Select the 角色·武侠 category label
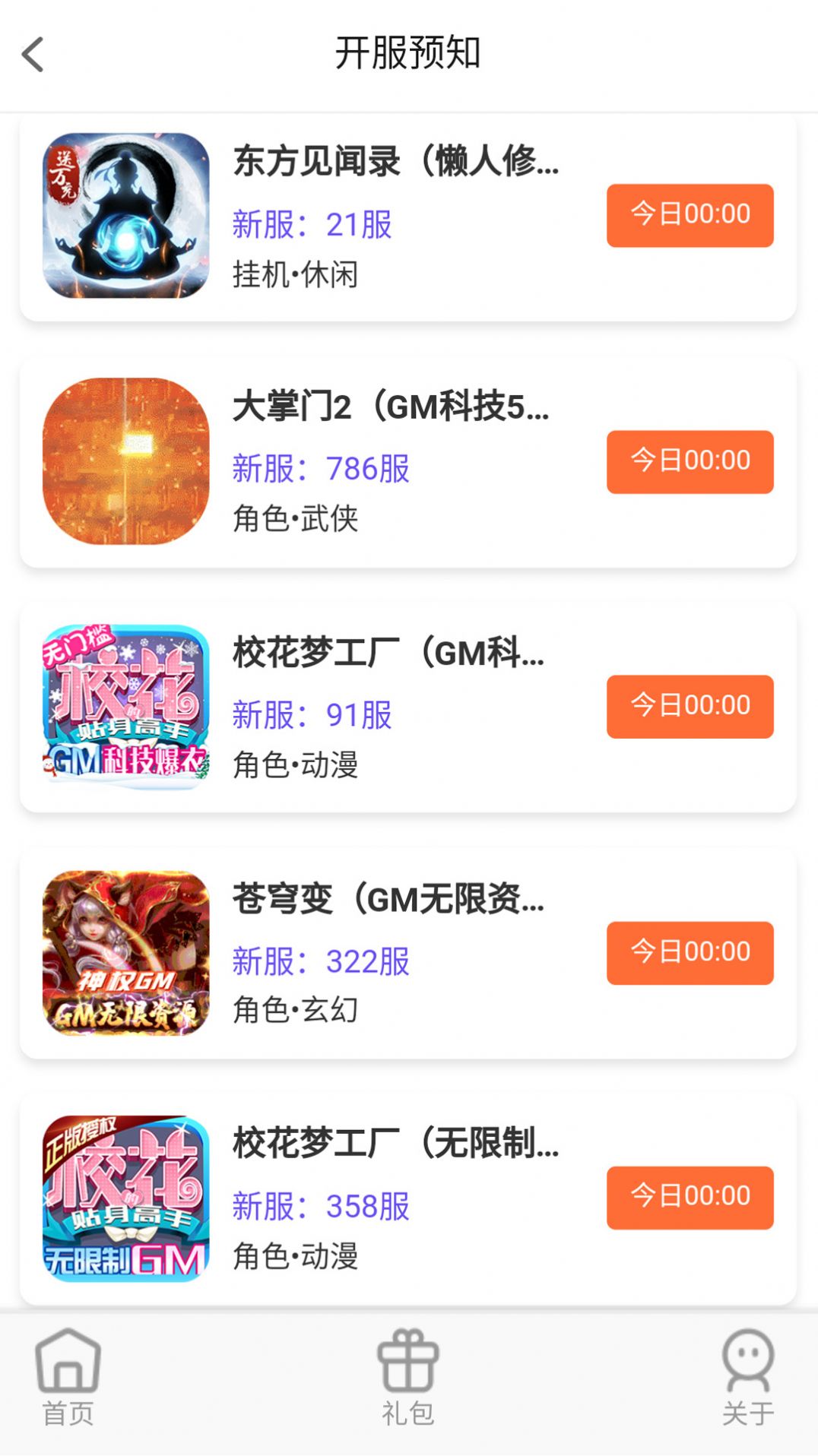This screenshot has height=1456, width=818. 296,521
